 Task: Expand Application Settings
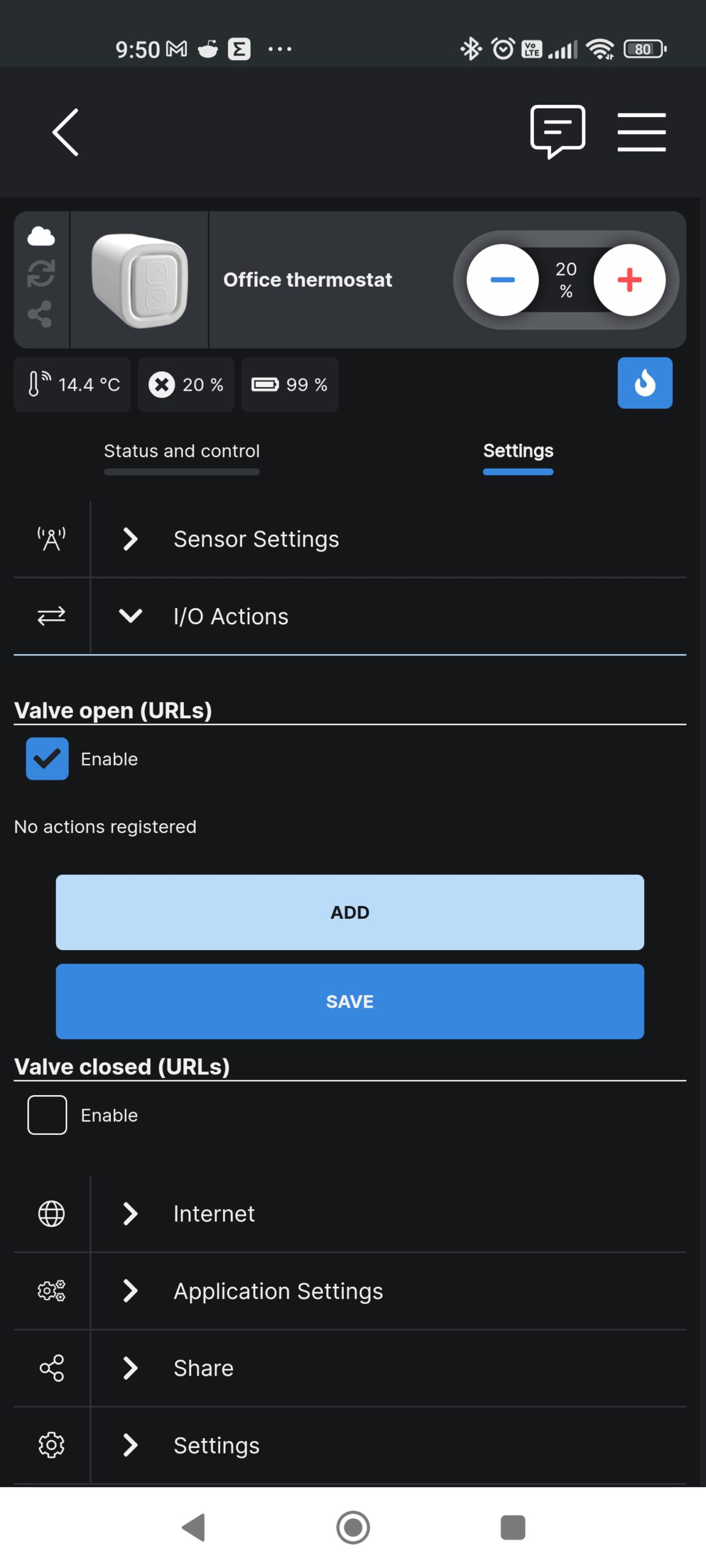(350, 1291)
